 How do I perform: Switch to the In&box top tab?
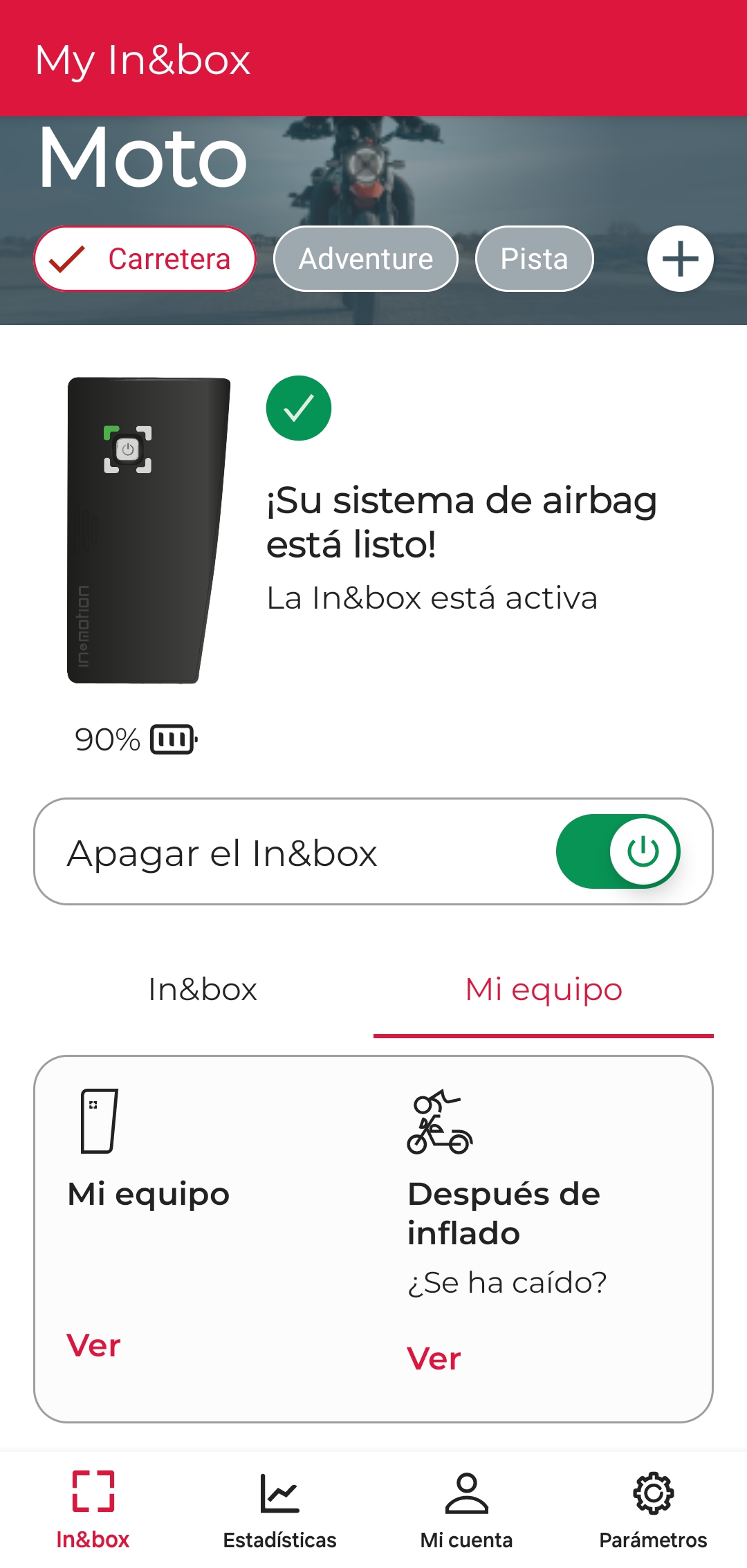(x=203, y=989)
